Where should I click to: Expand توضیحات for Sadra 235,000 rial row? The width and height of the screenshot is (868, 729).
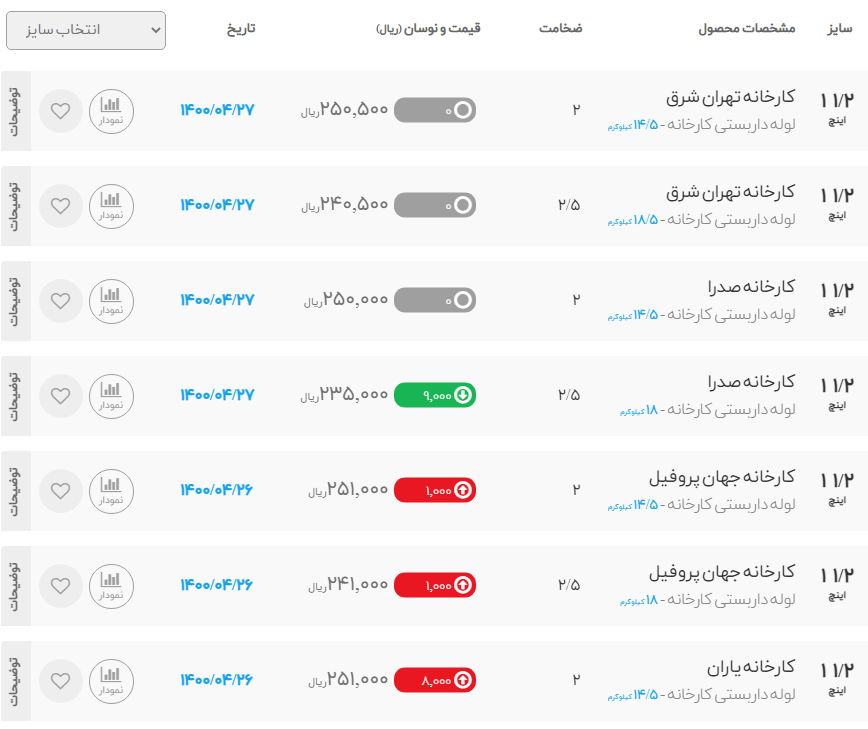[15, 395]
